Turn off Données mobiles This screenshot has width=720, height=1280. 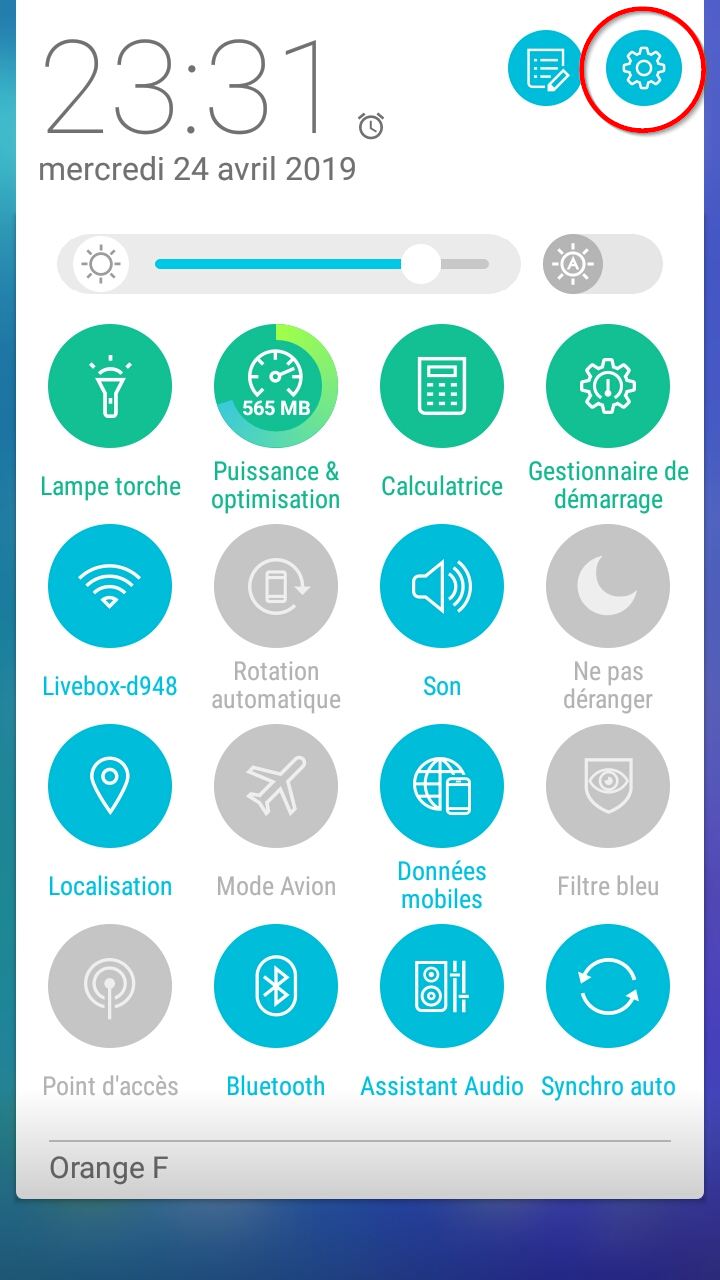tap(442, 786)
